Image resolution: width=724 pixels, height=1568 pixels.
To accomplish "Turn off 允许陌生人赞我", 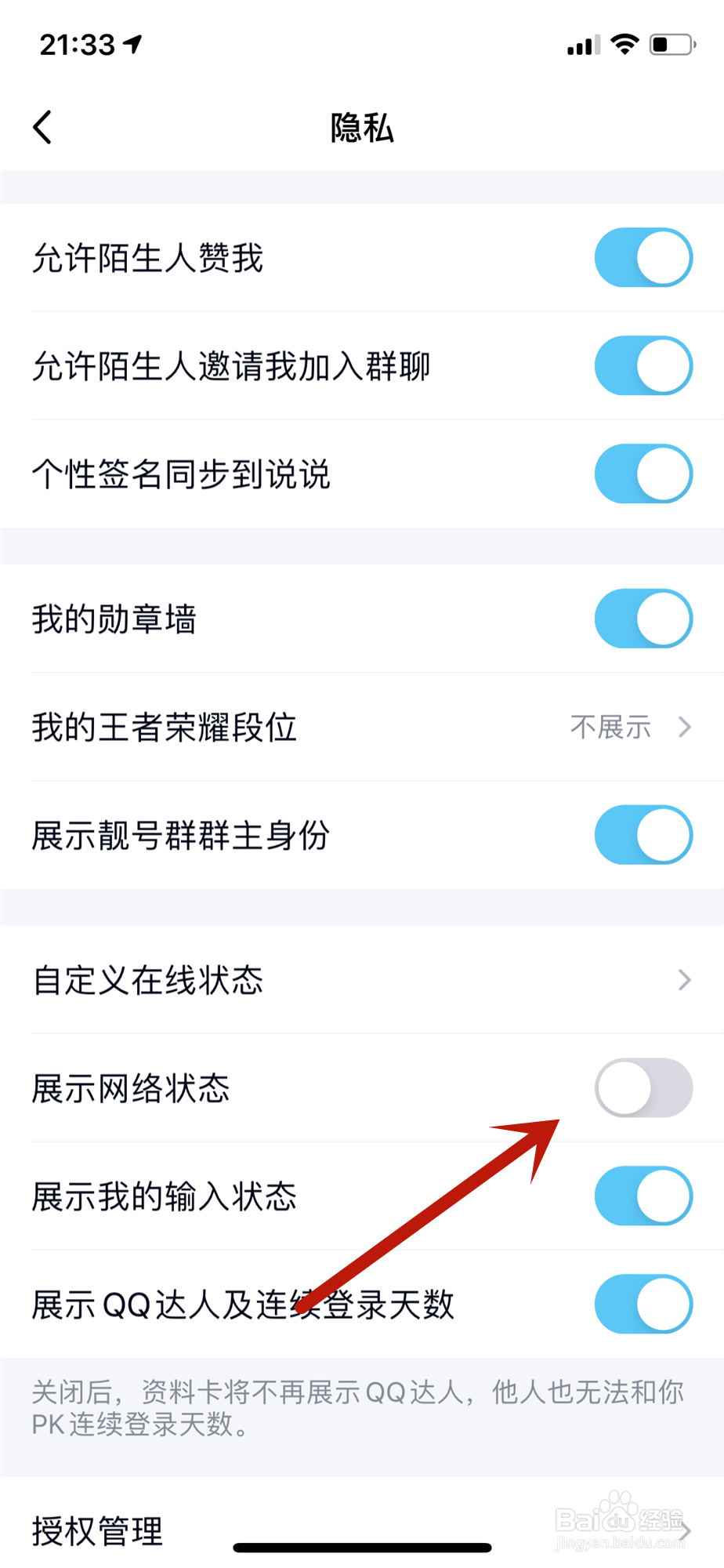I will pyautogui.click(x=643, y=258).
